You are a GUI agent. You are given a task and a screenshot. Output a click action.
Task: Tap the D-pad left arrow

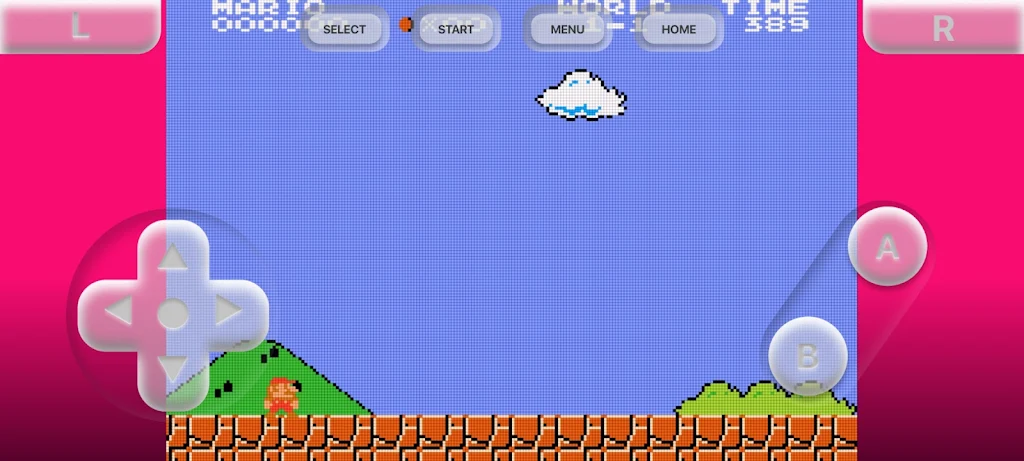pos(117,313)
